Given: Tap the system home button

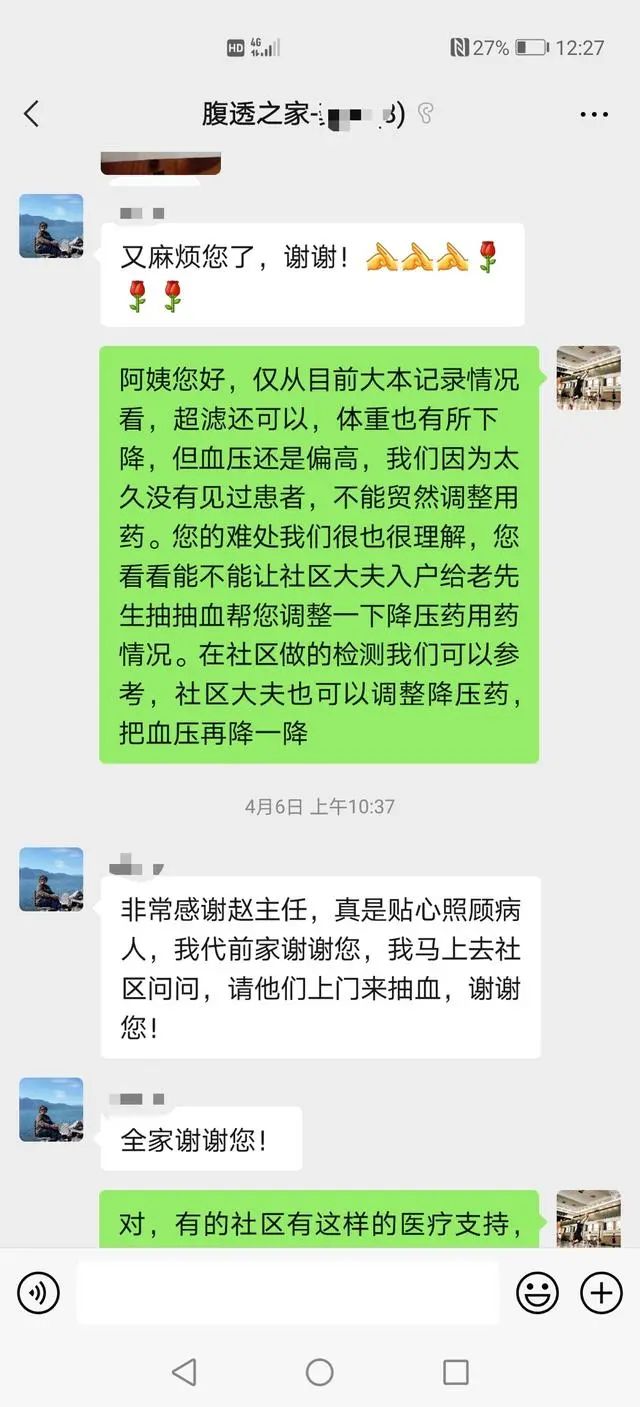Looking at the screenshot, I should (x=320, y=1372).
